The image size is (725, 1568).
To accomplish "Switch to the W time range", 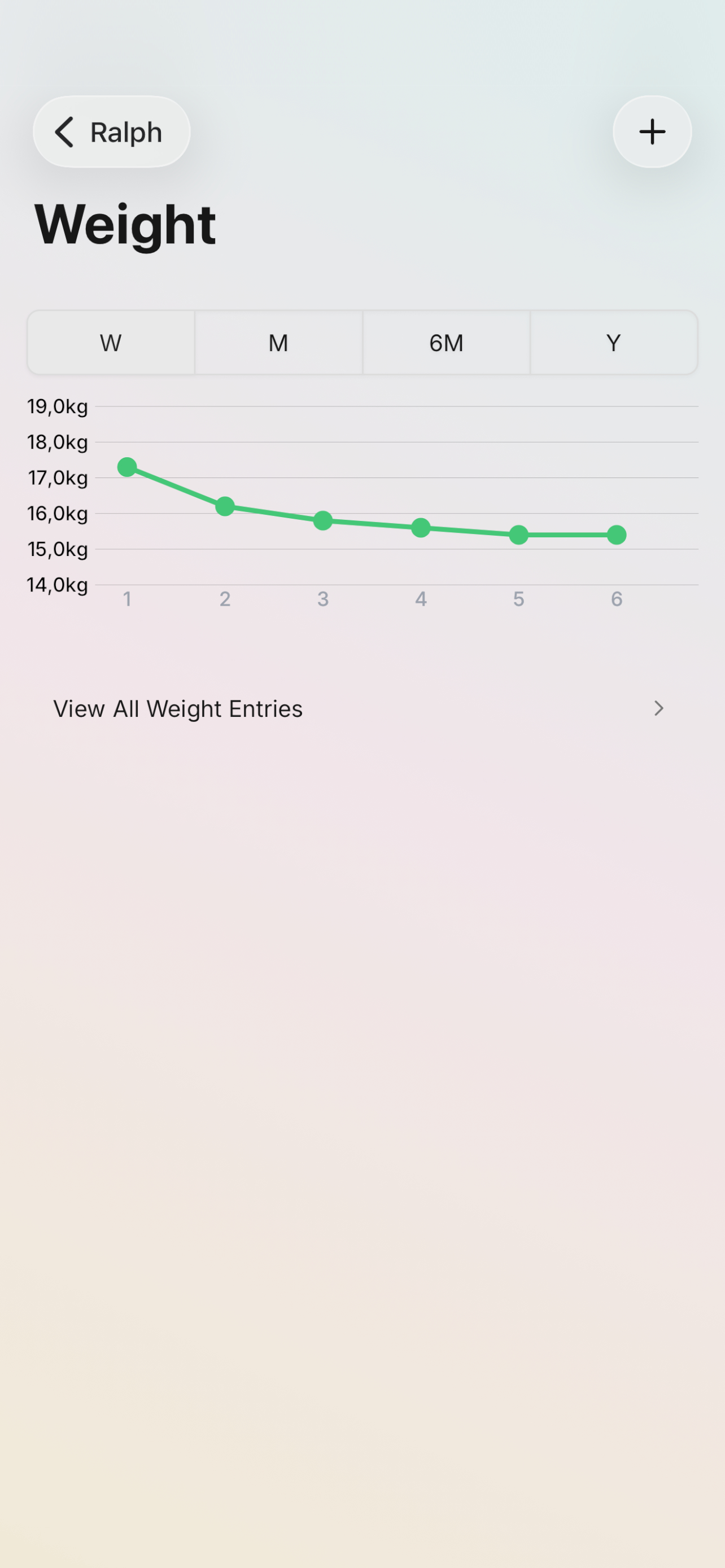I will tap(111, 343).
